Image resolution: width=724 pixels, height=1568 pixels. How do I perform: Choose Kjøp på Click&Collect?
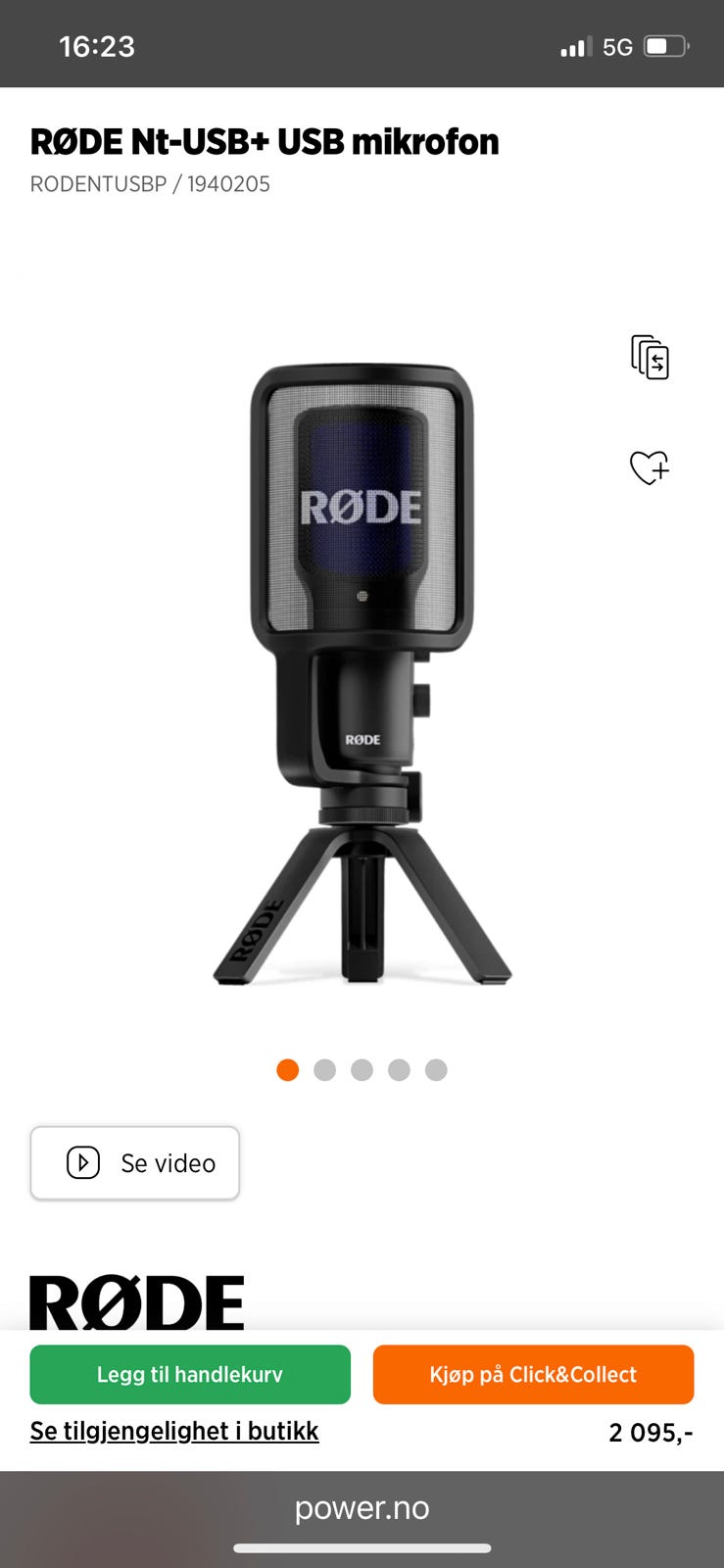pos(533,1374)
